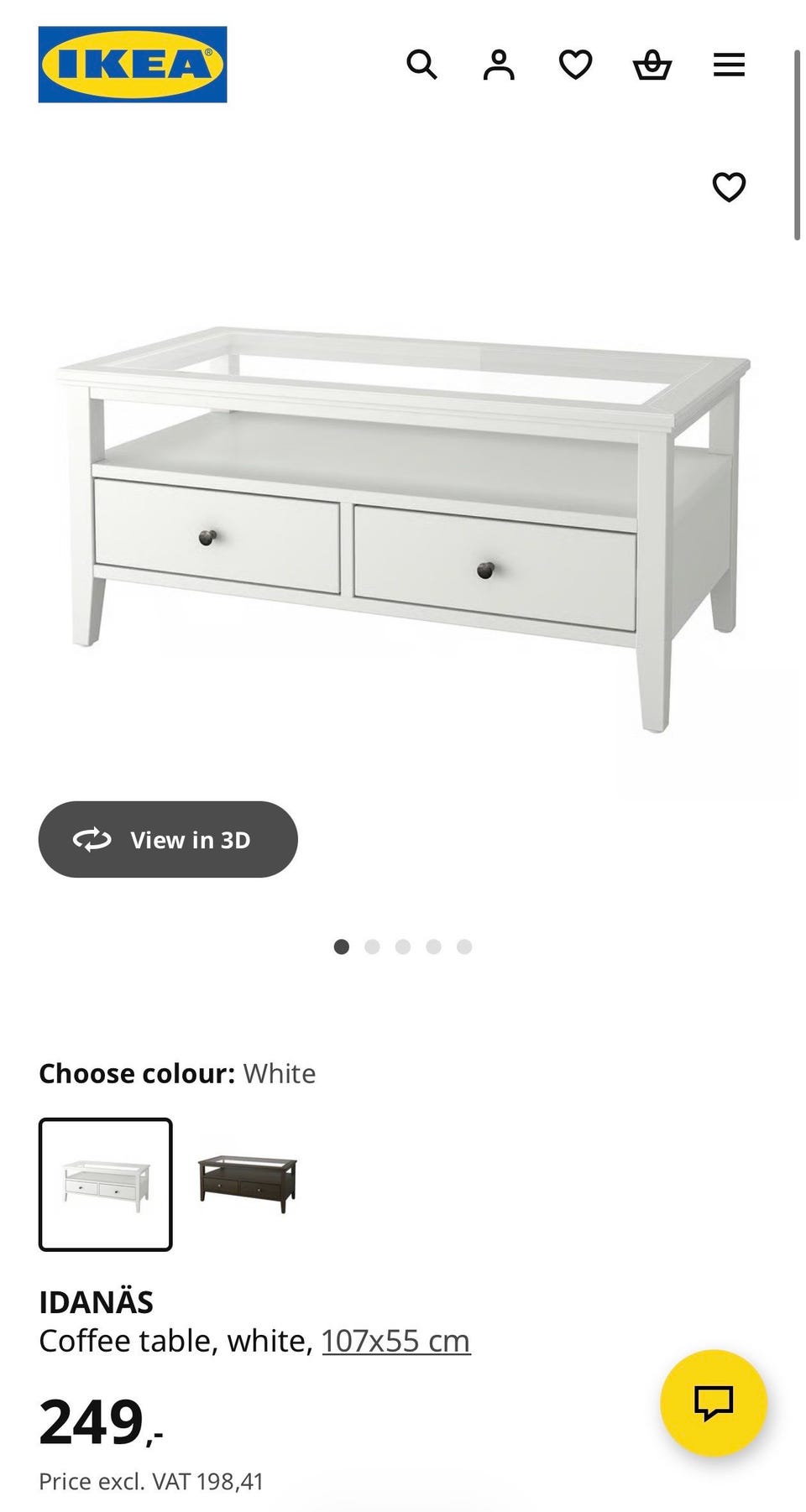Start a chat with the yellow button
Screen dimensions: 806x1512
[713, 1402]
